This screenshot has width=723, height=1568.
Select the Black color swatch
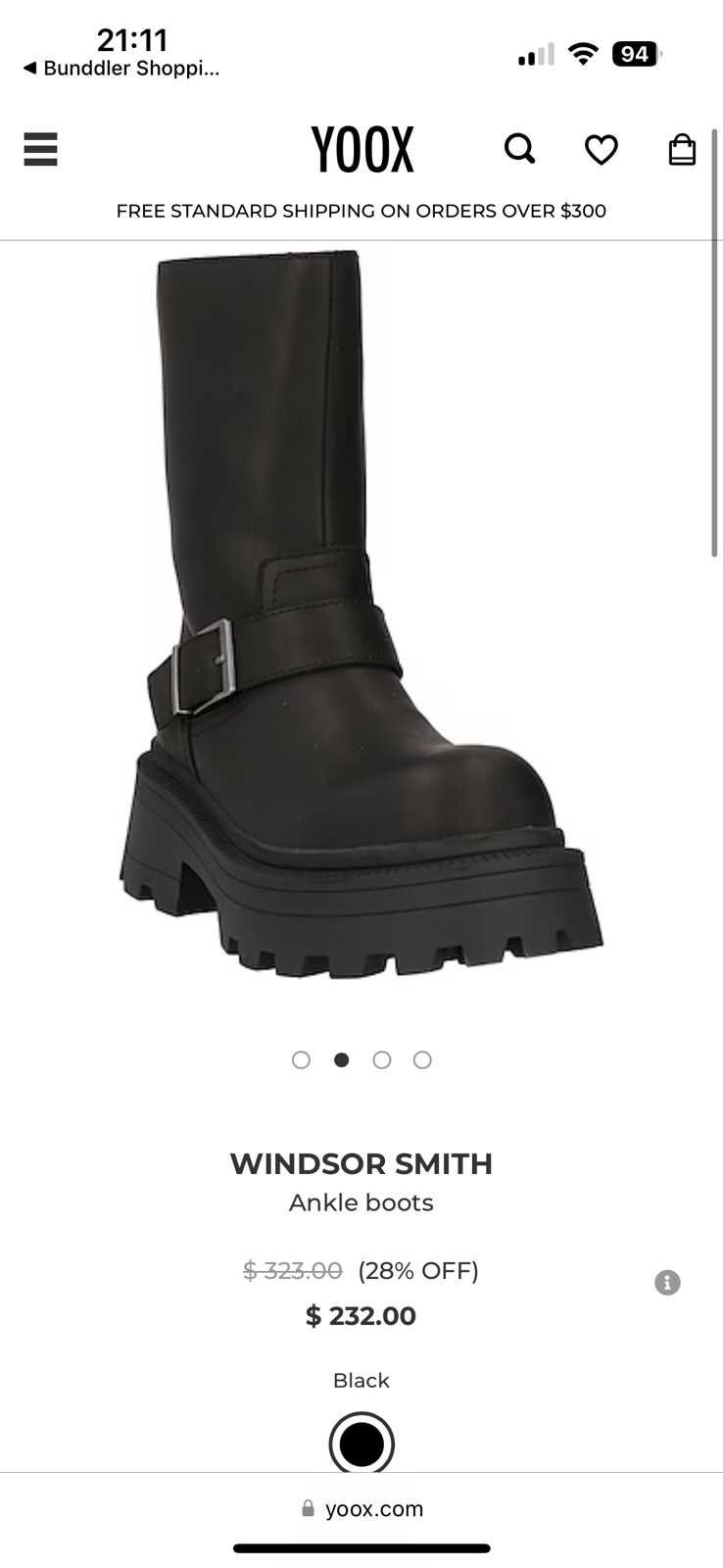pyautogui.click(x=361, y=1444)
